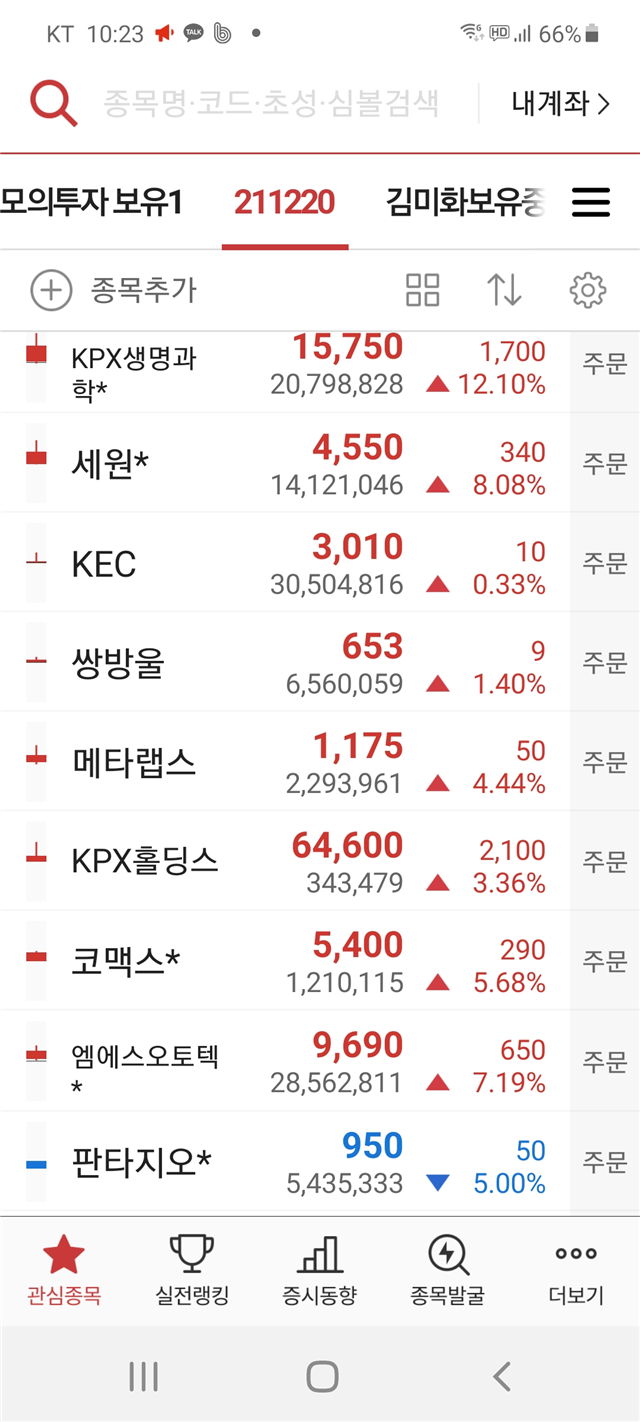Go to 실전랭킹 tab
This screenshot has height=1422, width=640.
pyautogui.click(x=192, y=1270)
